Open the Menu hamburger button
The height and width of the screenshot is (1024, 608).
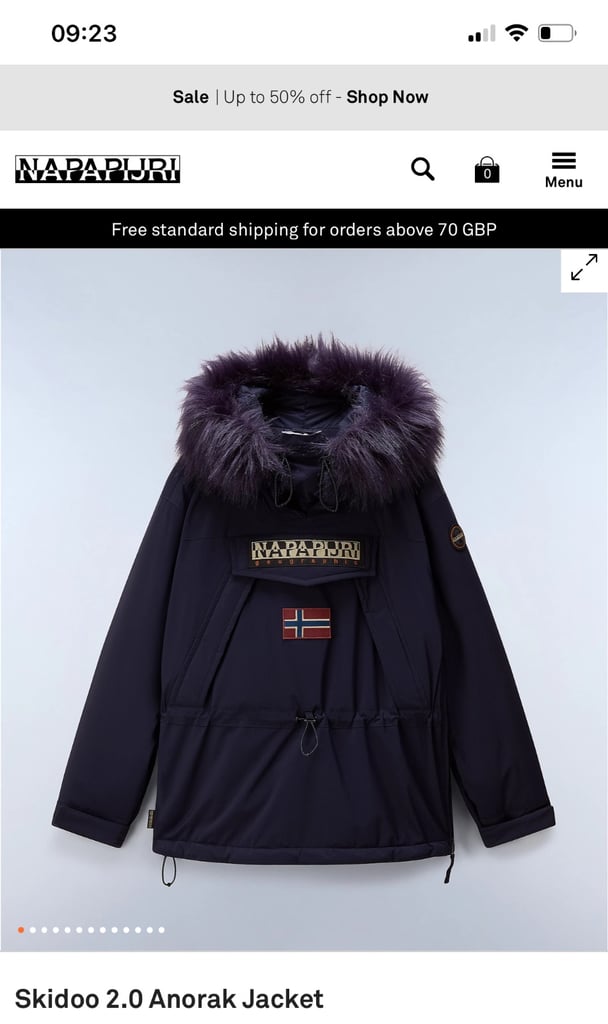(x=564, y=170)
